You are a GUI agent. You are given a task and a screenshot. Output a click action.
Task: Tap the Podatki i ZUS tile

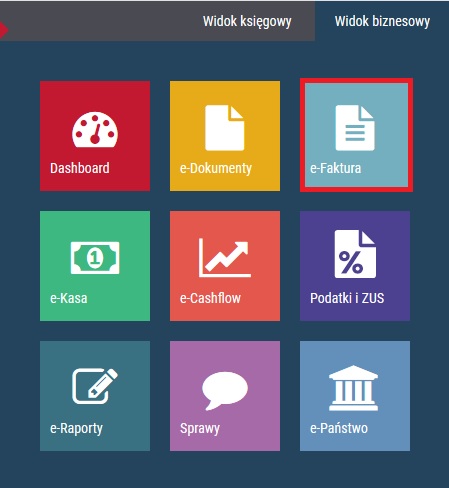(x=355, y=266)
